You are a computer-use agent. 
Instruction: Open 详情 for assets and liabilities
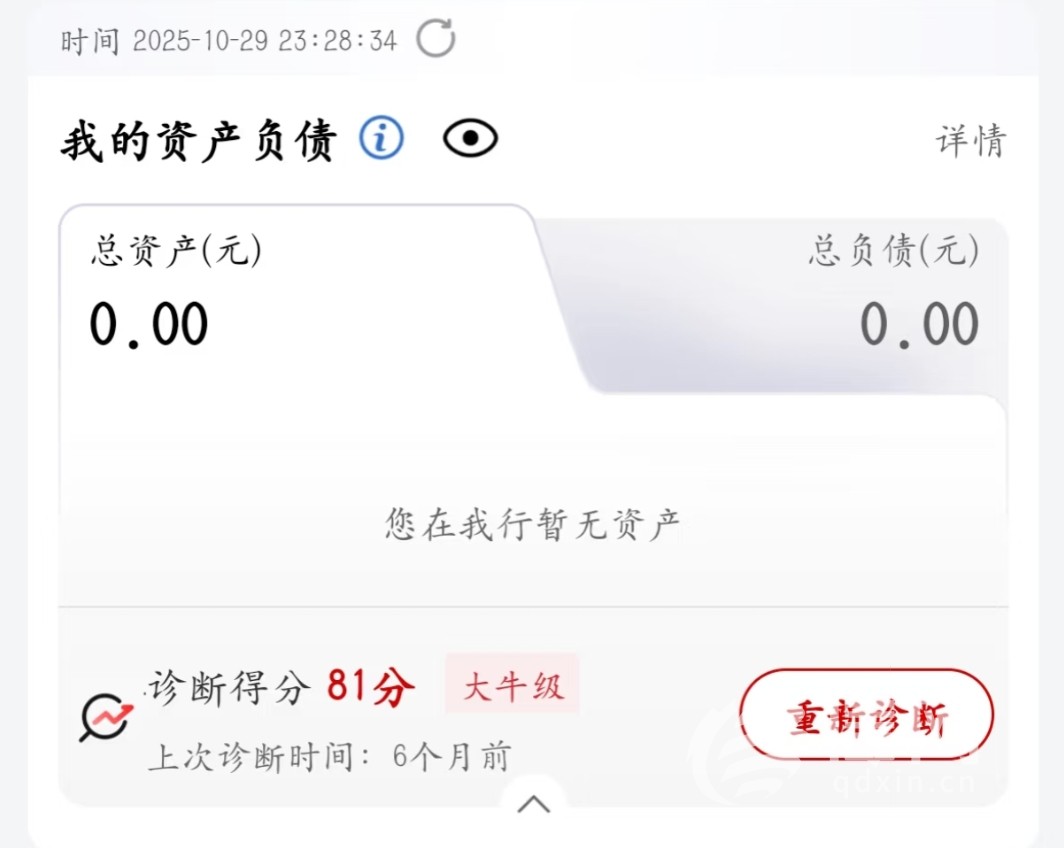[x=970, y=141]
